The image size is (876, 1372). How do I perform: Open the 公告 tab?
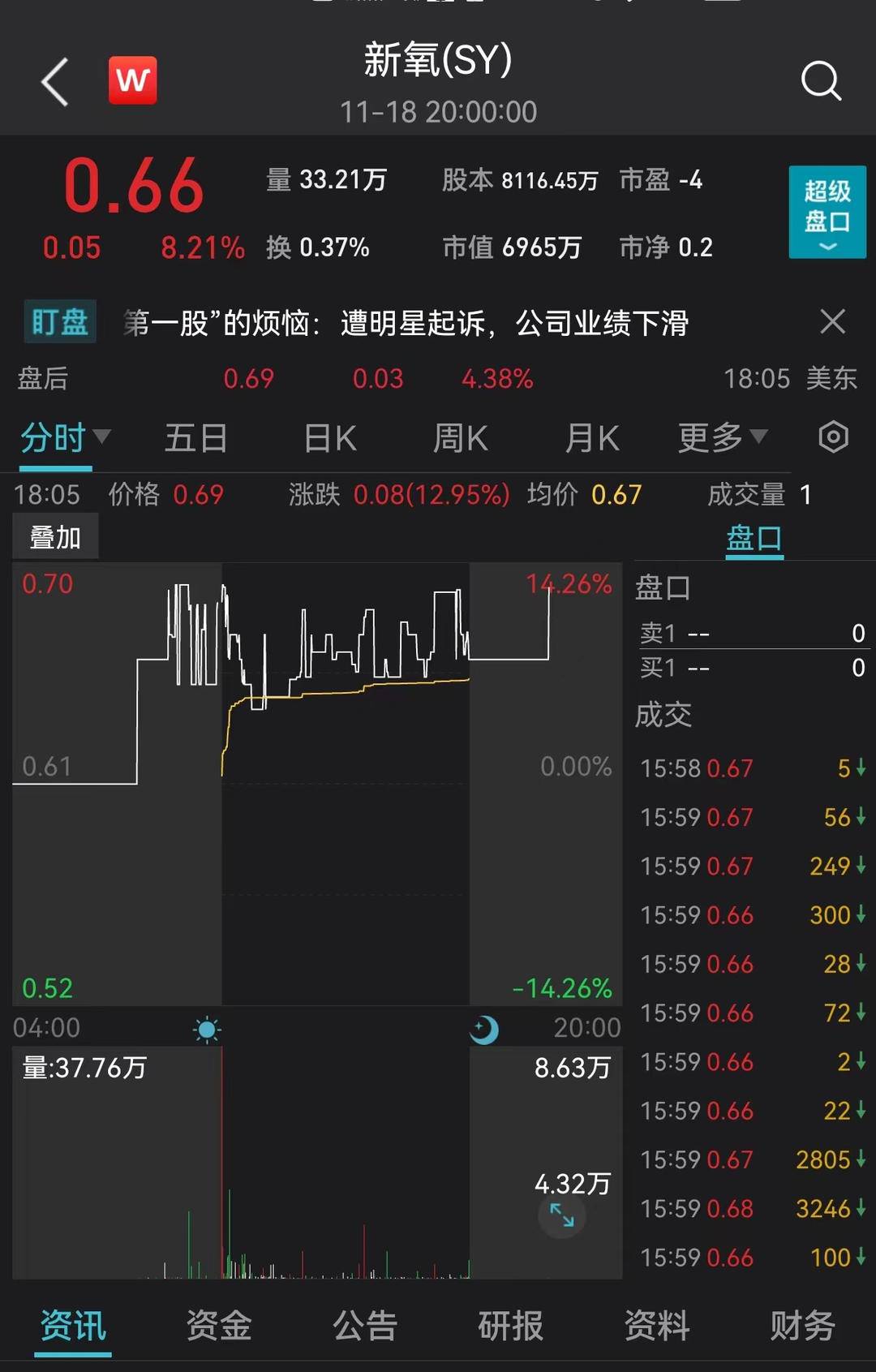click(365, 1326)
